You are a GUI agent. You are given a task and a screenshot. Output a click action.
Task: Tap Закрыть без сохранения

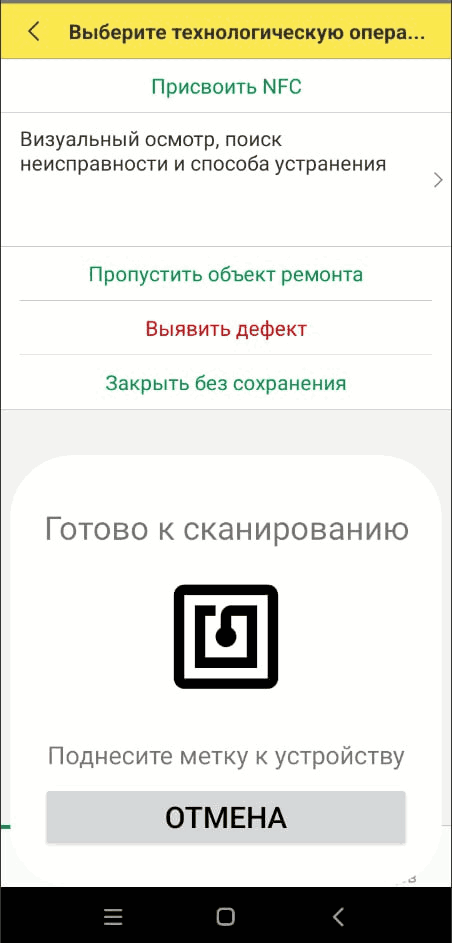(226, 383)
